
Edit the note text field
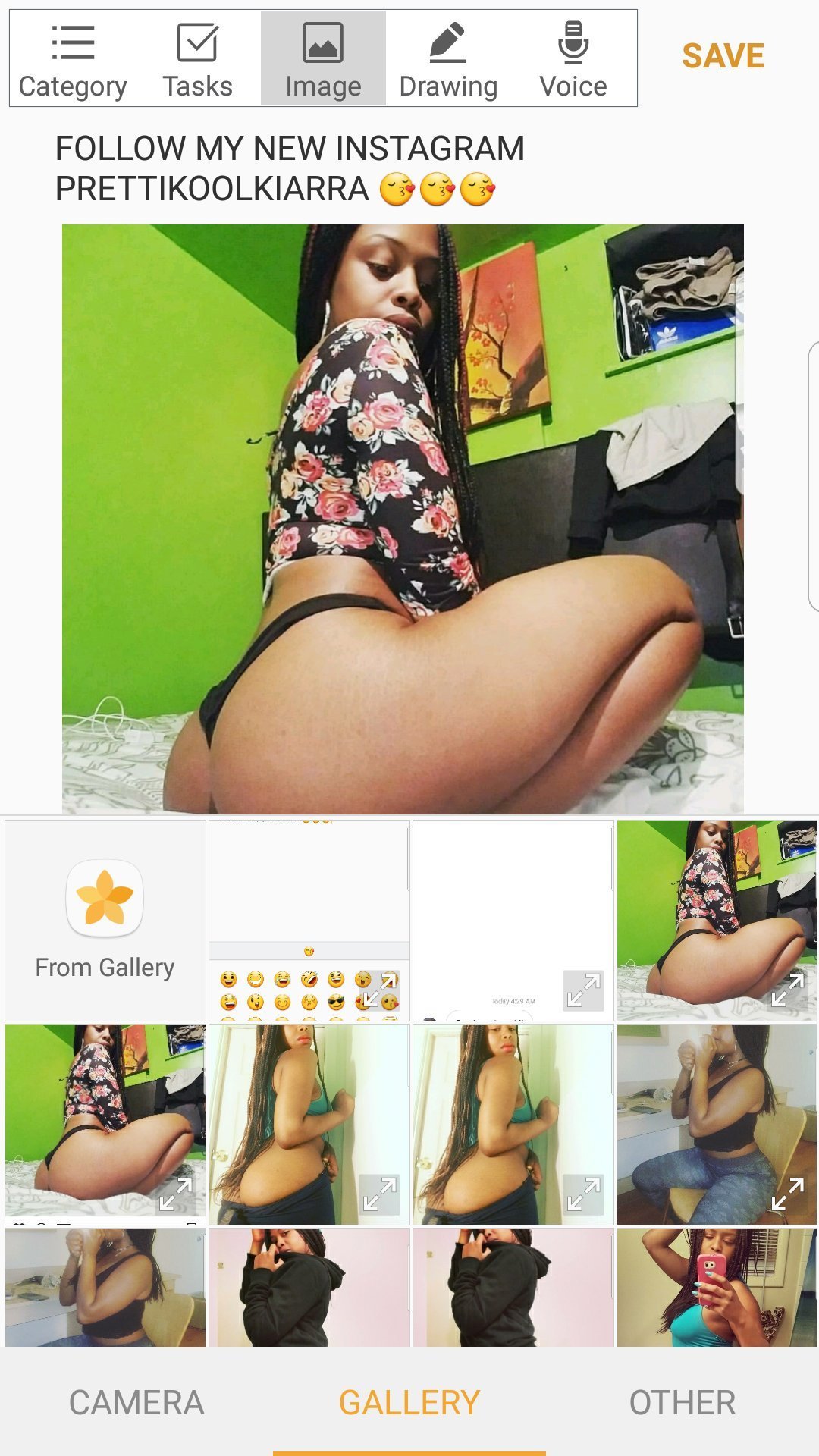(x=290, y=168)
